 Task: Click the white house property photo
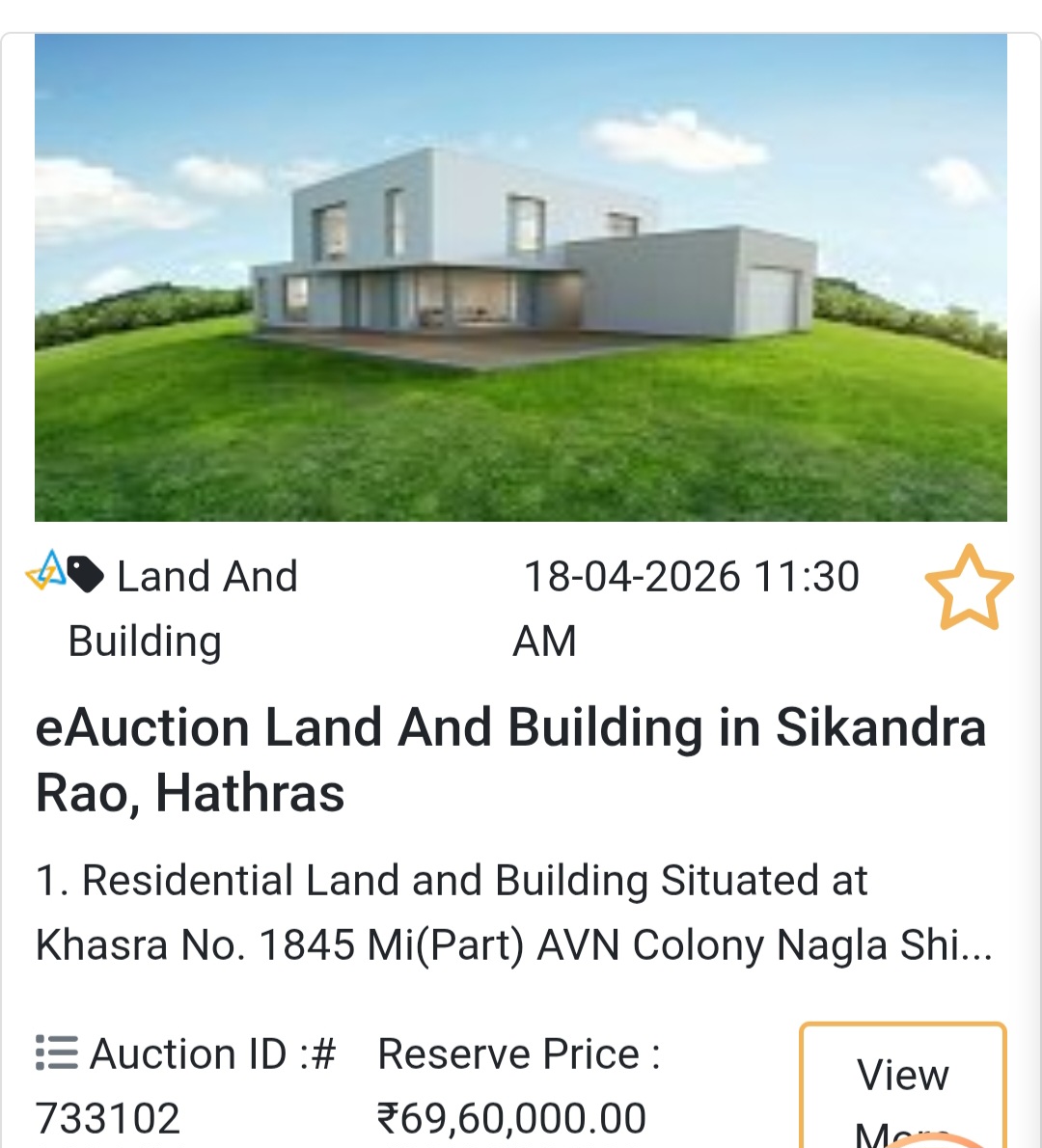521,275
